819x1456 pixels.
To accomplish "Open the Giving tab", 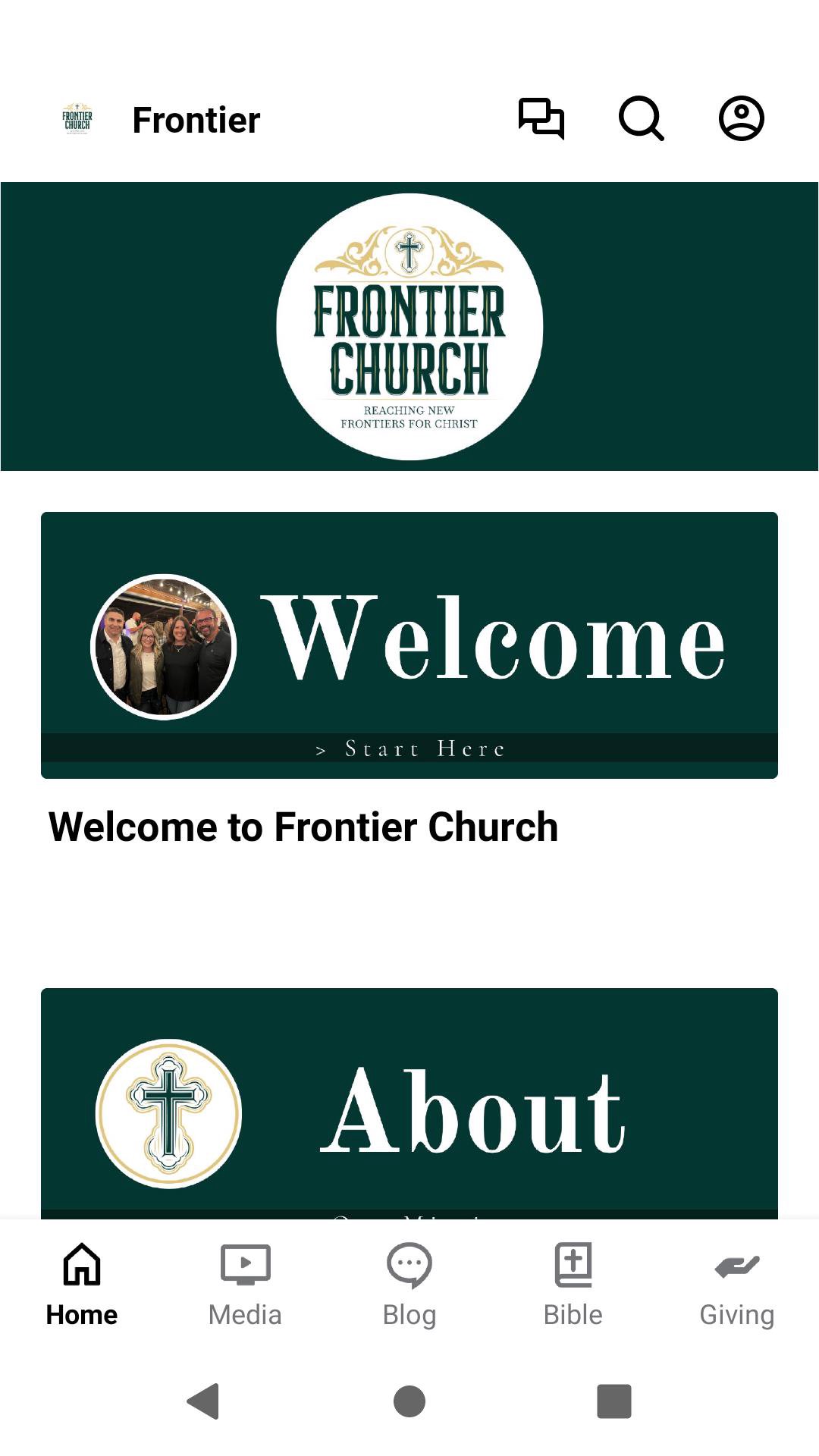I will point(737,1281).
